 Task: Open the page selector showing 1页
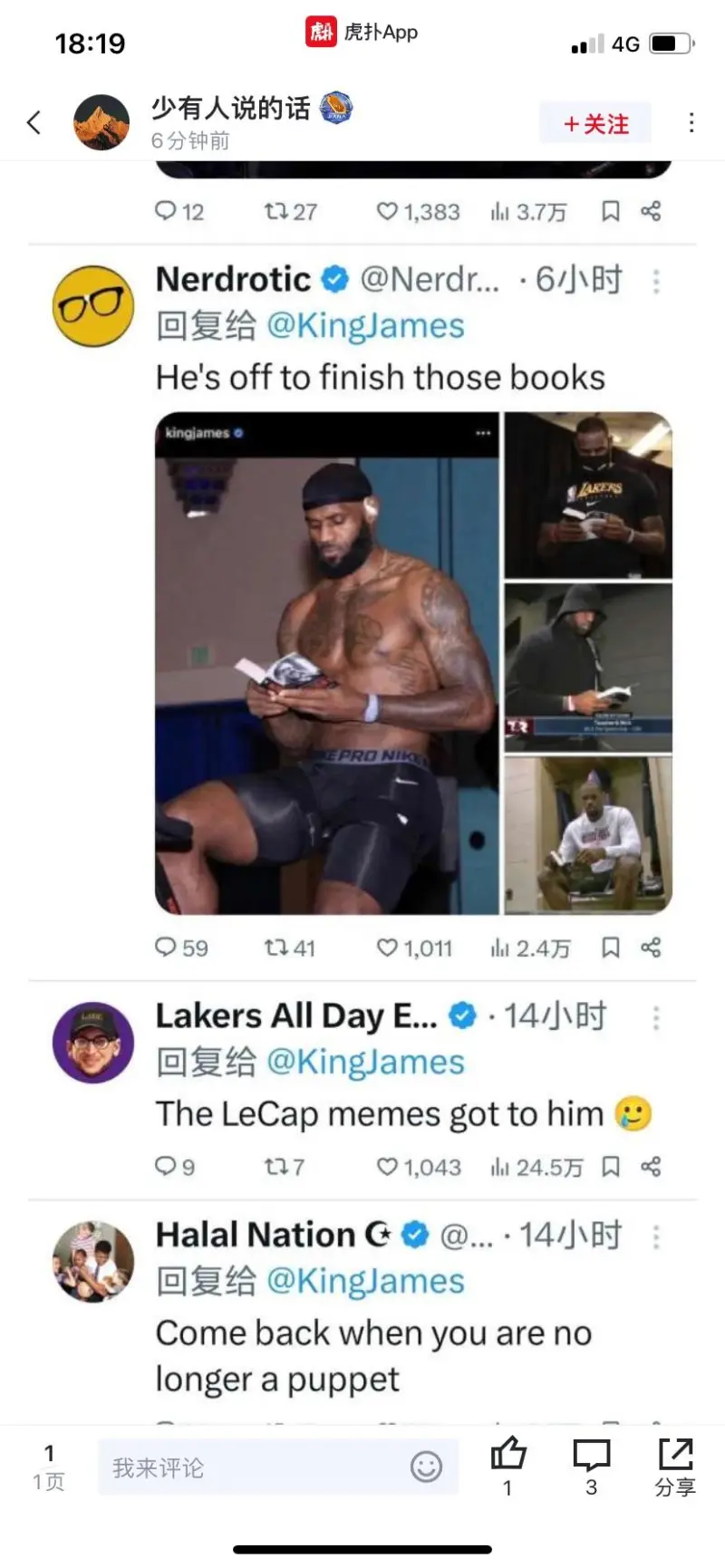[49, 1468]
